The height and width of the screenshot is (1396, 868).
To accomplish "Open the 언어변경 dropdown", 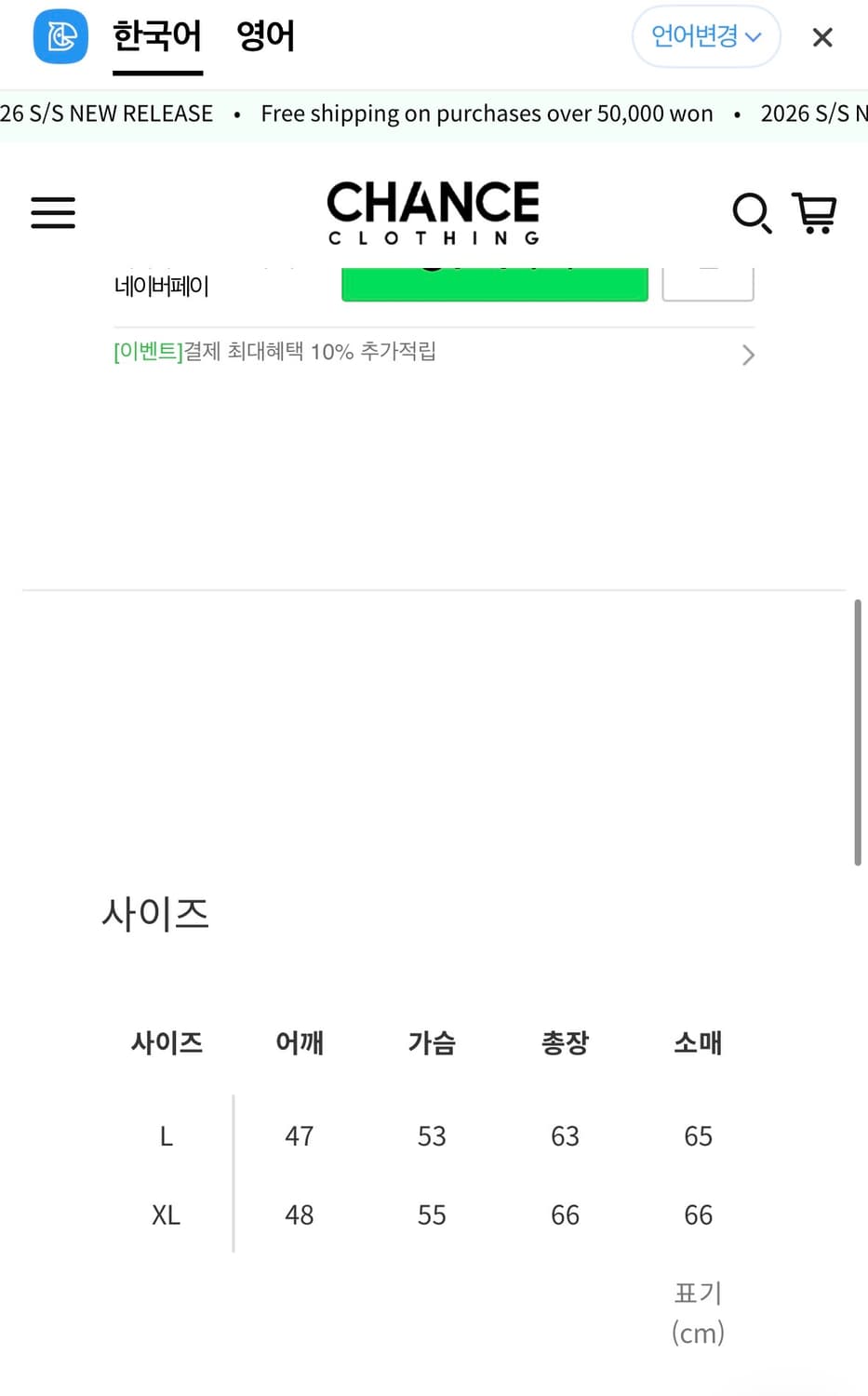I will tap(706, 37).
